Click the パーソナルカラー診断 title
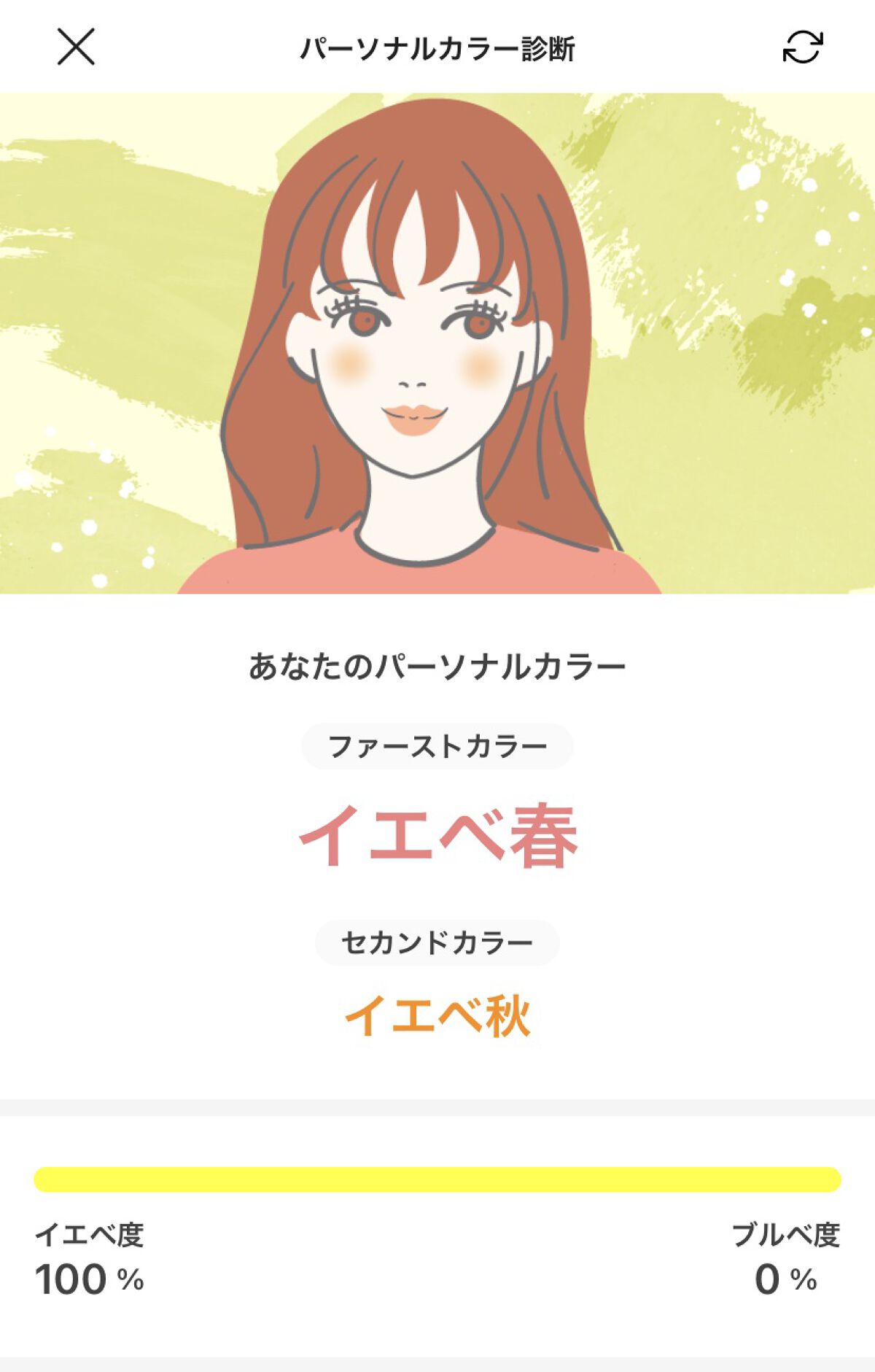The height and width of the screenshot is (1372, 875). pyautogui.click(x=437, y=49)
